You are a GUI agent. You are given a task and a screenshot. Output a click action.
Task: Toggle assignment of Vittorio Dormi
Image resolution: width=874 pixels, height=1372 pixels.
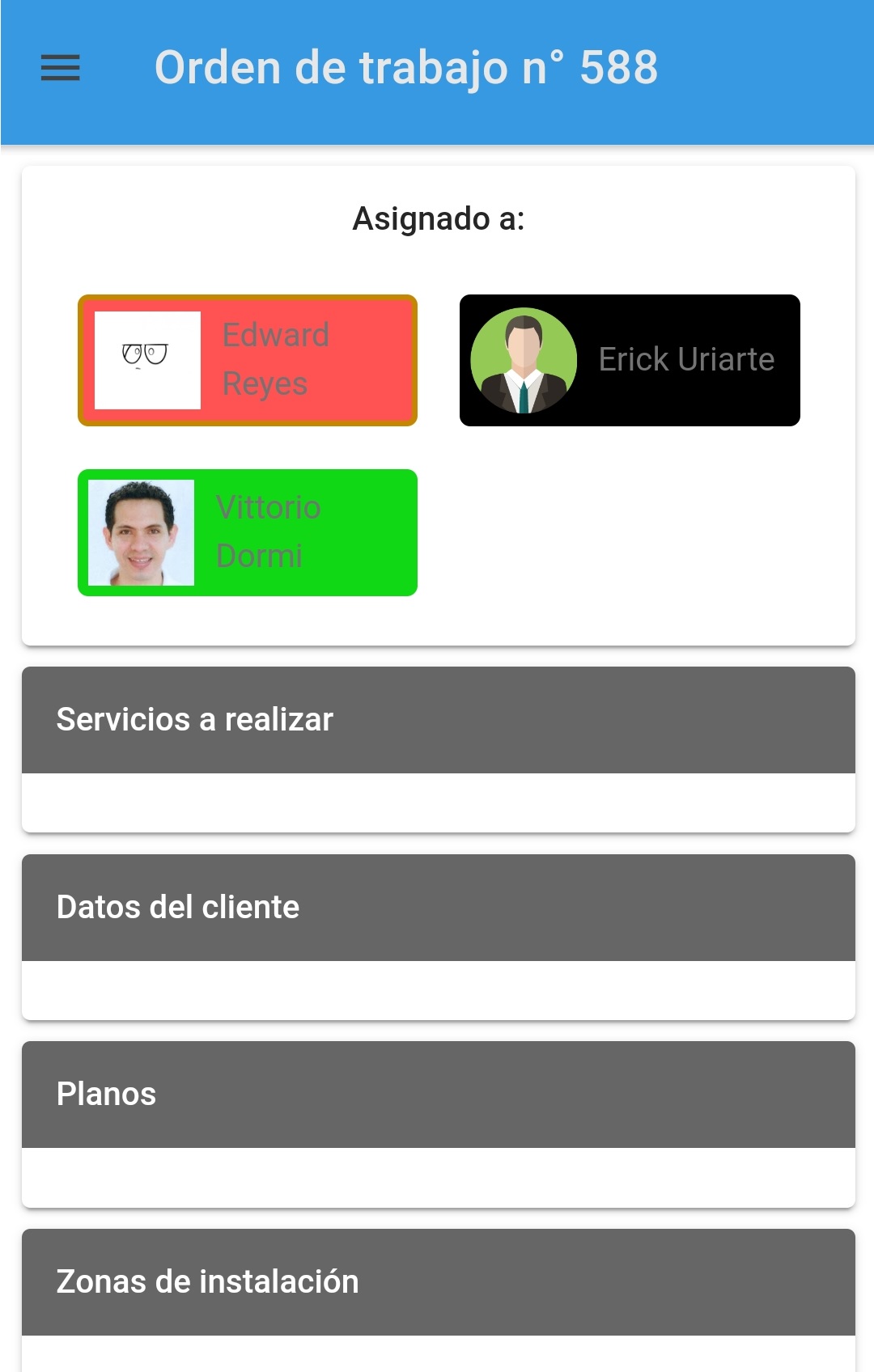coord(247,532)
